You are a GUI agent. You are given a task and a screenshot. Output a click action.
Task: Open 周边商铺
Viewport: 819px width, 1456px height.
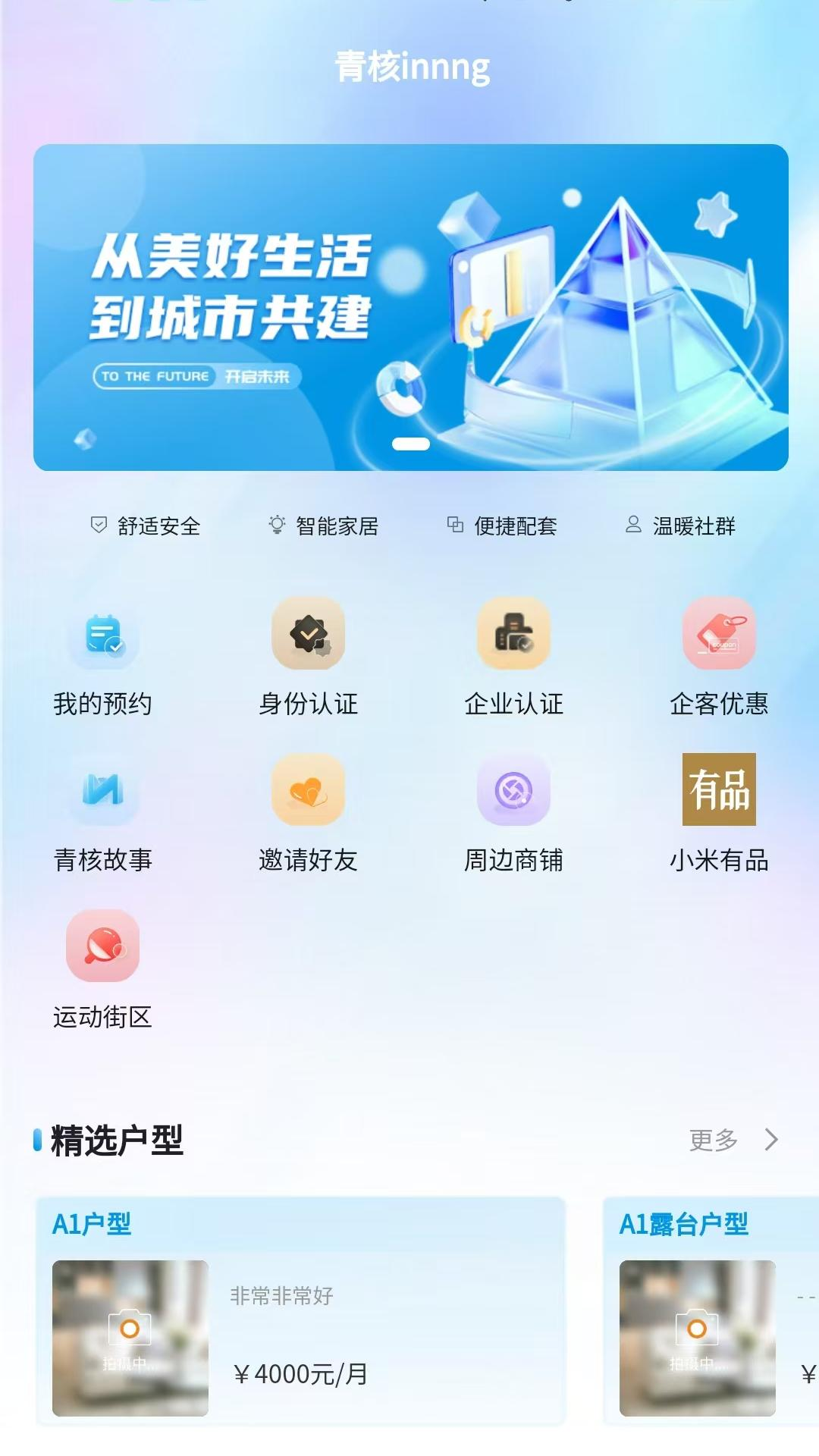point(513,813)
